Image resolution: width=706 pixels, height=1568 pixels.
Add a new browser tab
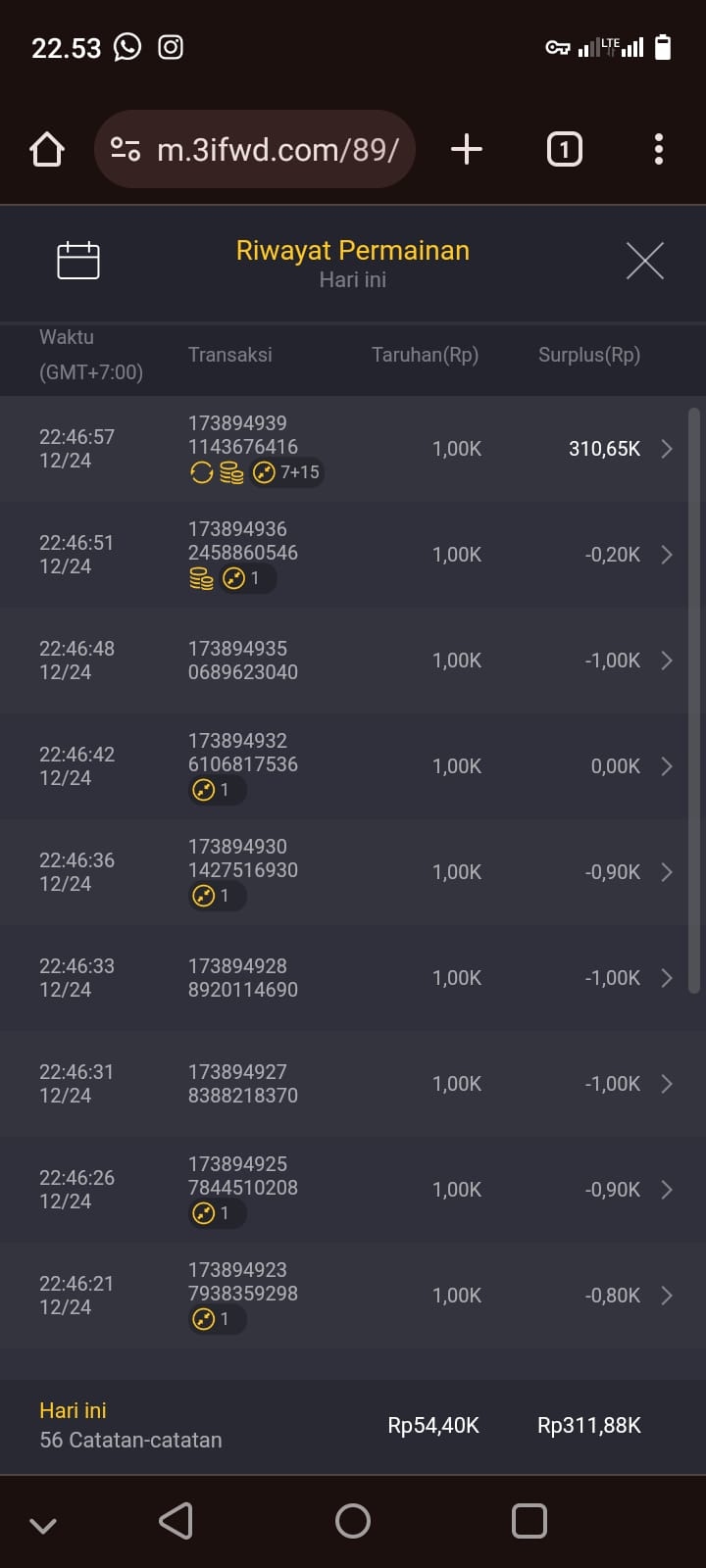click(x=467, y=150)
